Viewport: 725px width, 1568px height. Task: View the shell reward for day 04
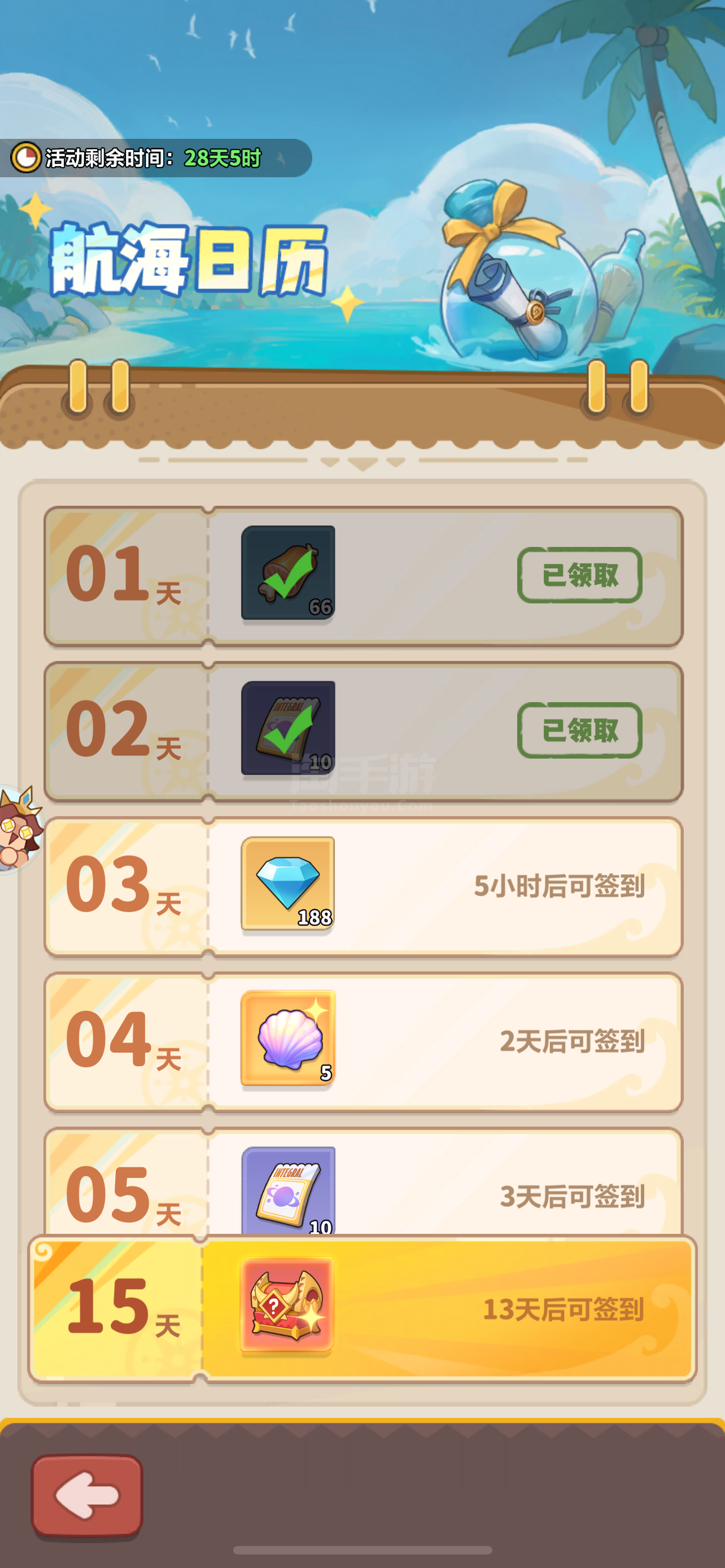tap(288, 1039)
